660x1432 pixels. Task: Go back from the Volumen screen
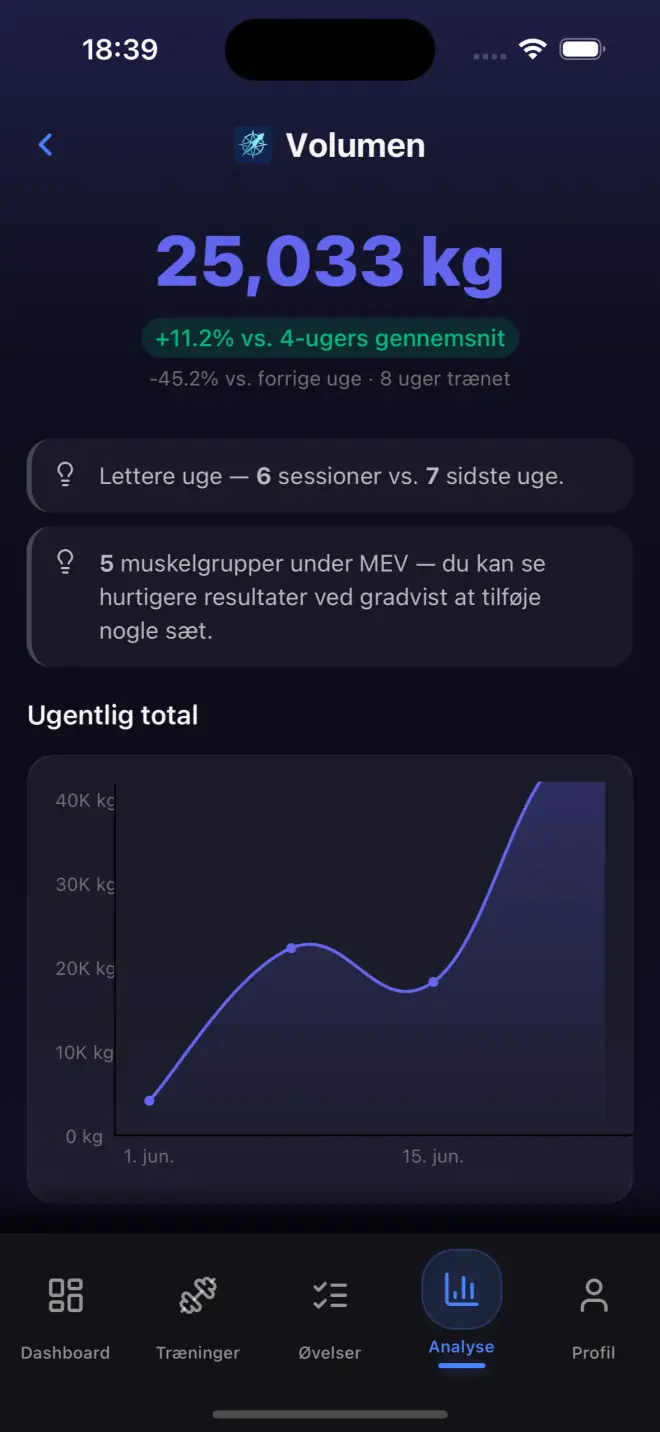click(x=45, y=145)
